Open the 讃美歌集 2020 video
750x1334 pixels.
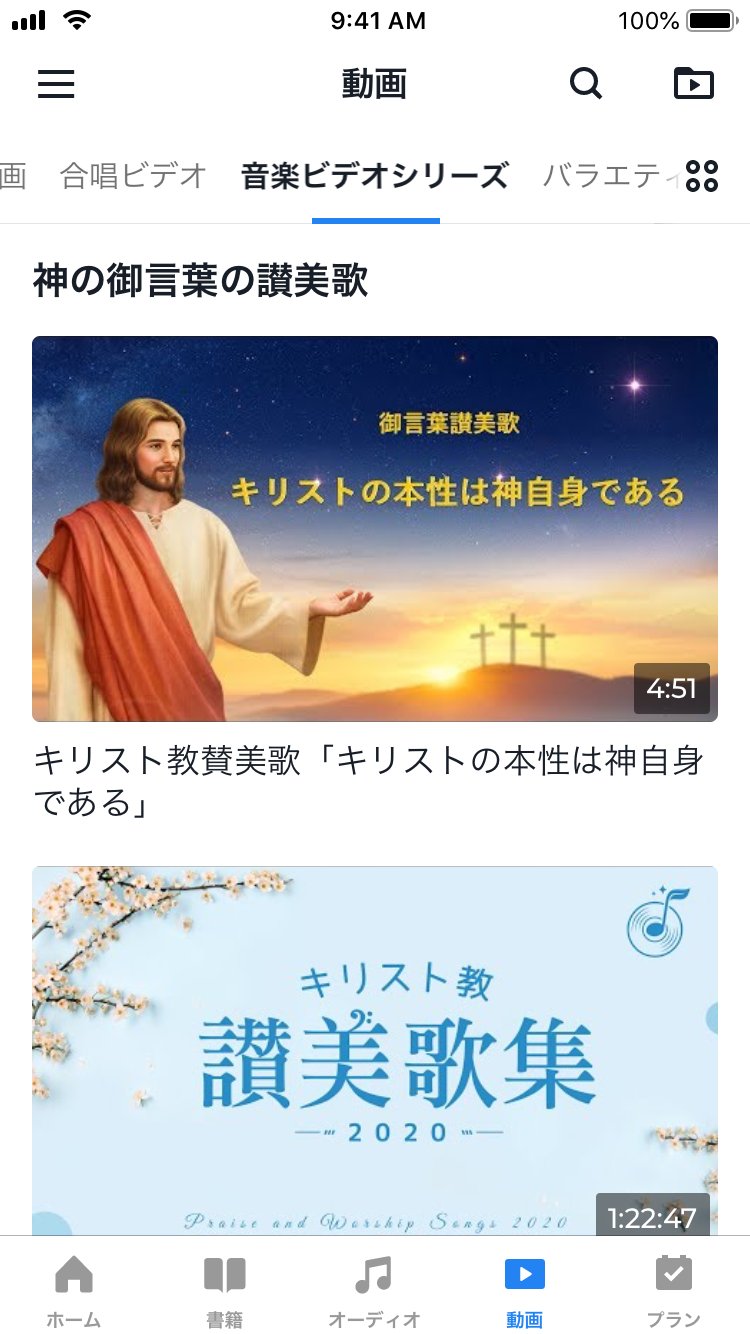[x=375, y=1050]
